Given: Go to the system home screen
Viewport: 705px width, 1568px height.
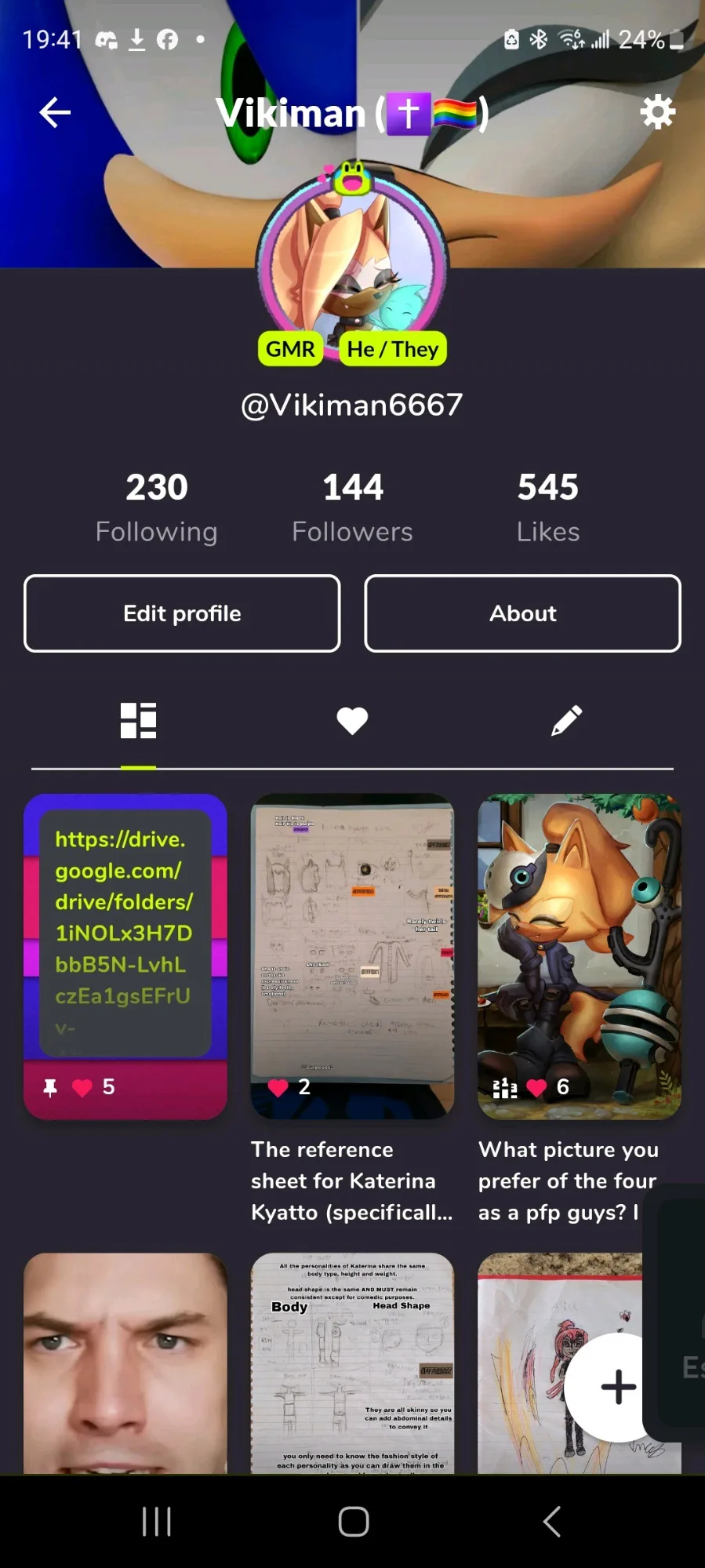Looking at the screenshot, I should [353, 1522].
